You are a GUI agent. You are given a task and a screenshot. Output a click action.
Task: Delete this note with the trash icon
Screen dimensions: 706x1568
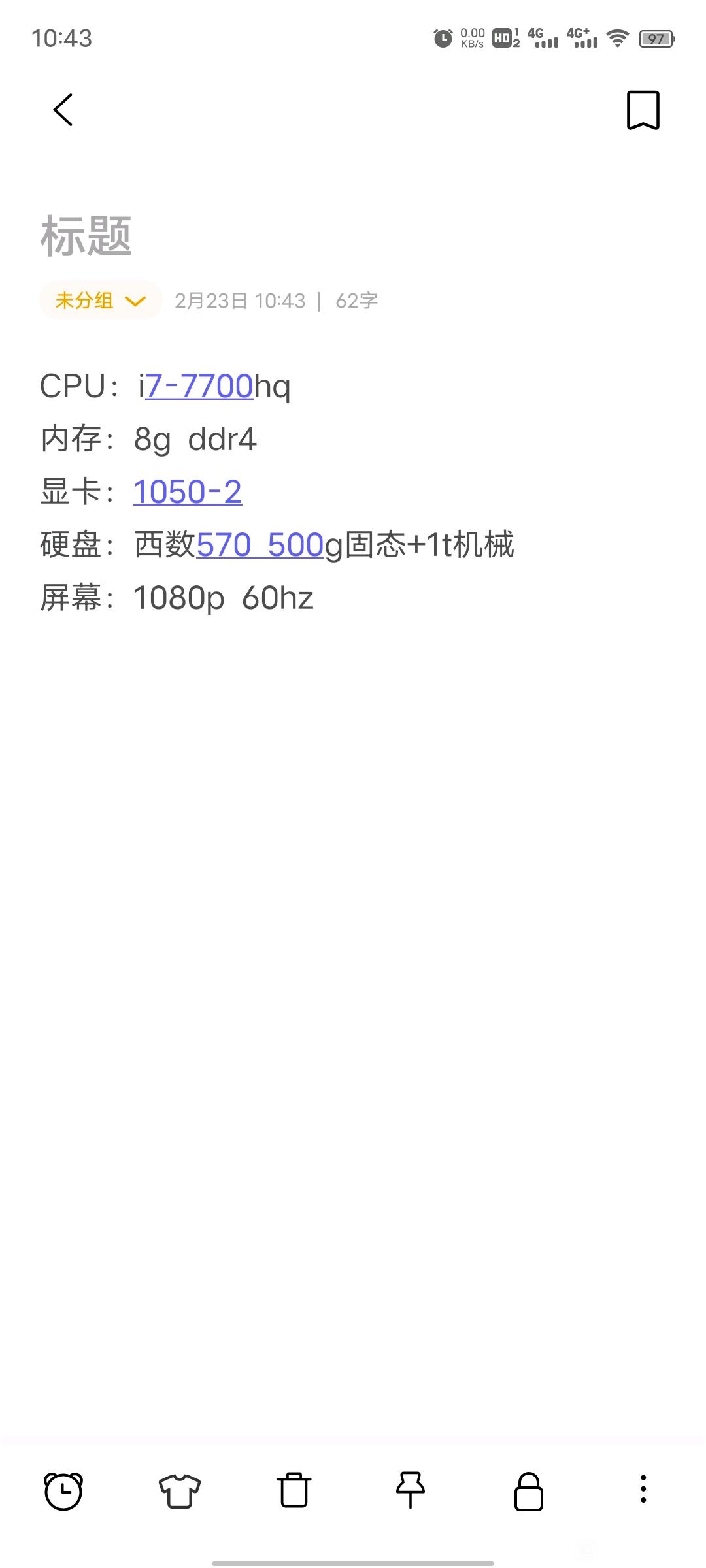click(294, 1490)
